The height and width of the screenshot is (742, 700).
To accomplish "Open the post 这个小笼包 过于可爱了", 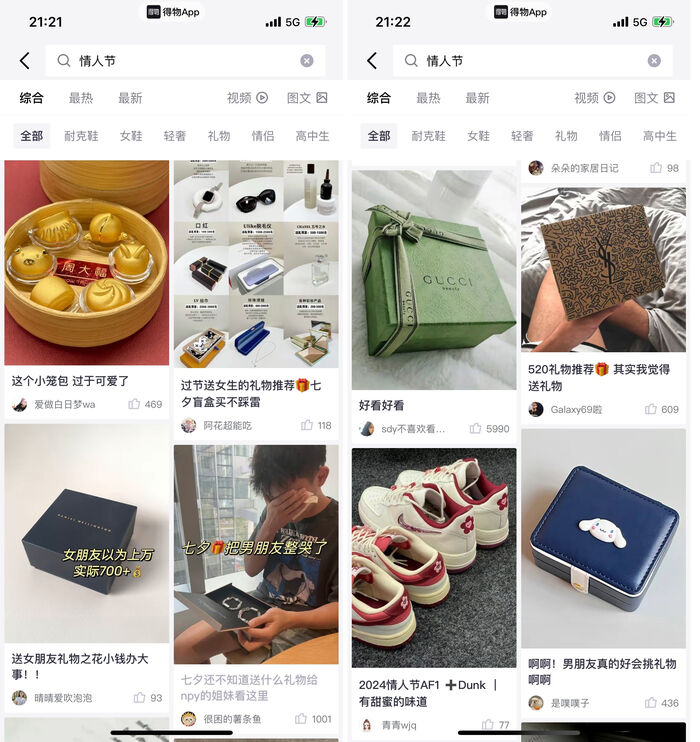I will pyautogui.click(x=86, y=263).
